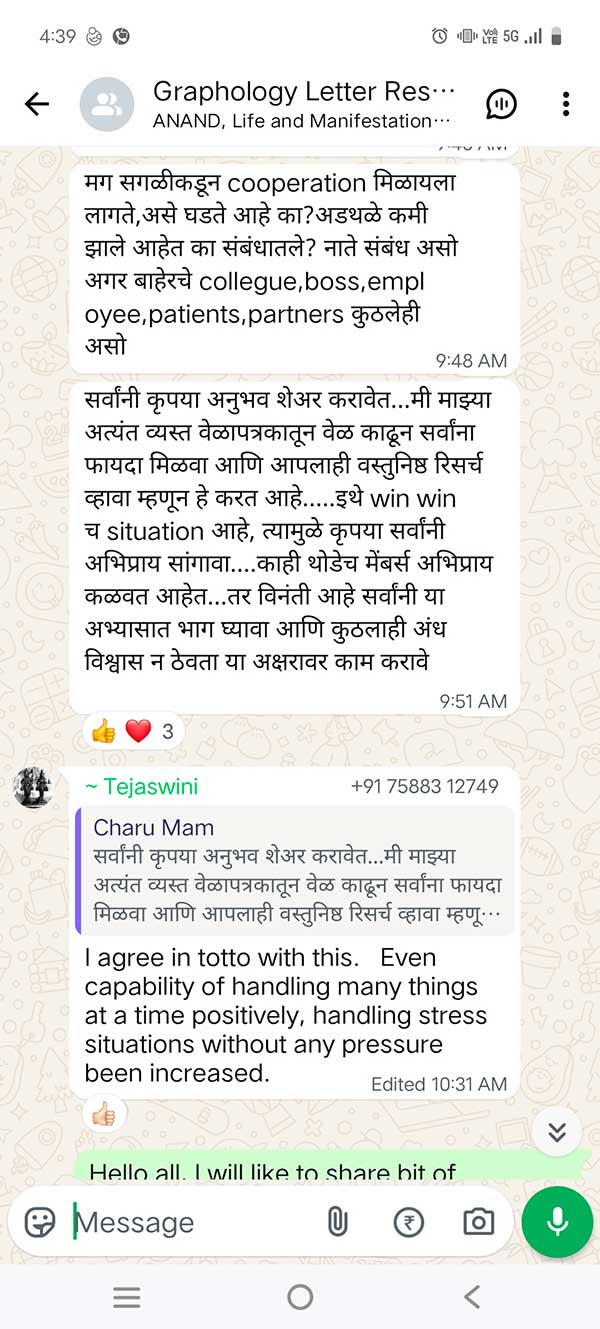
Task: Open Graphology Letter group info
Action: pyautogui.click(x=300, y=104)
